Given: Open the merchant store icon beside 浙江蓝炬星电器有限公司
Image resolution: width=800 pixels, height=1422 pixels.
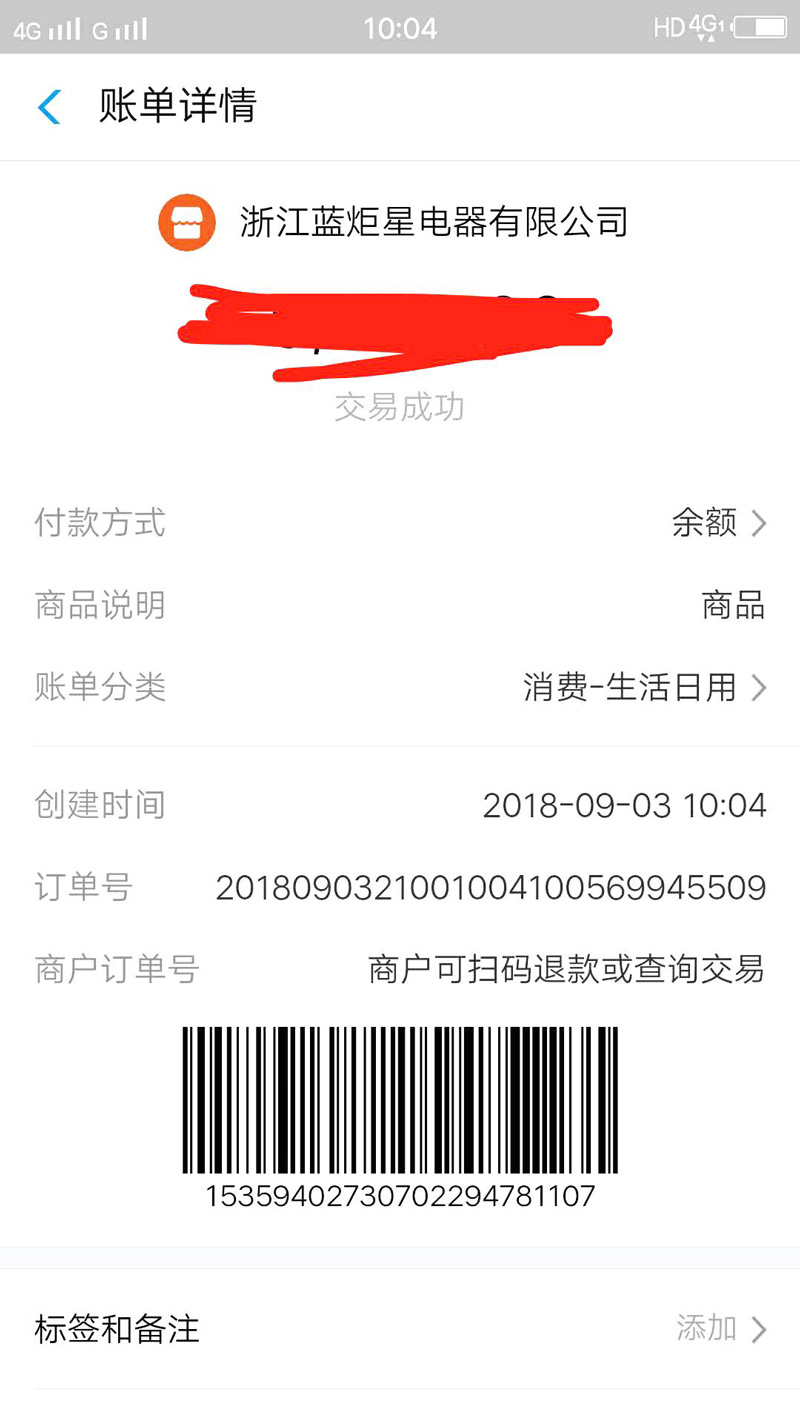Looking at the screenshot, I should pos(187,221).
